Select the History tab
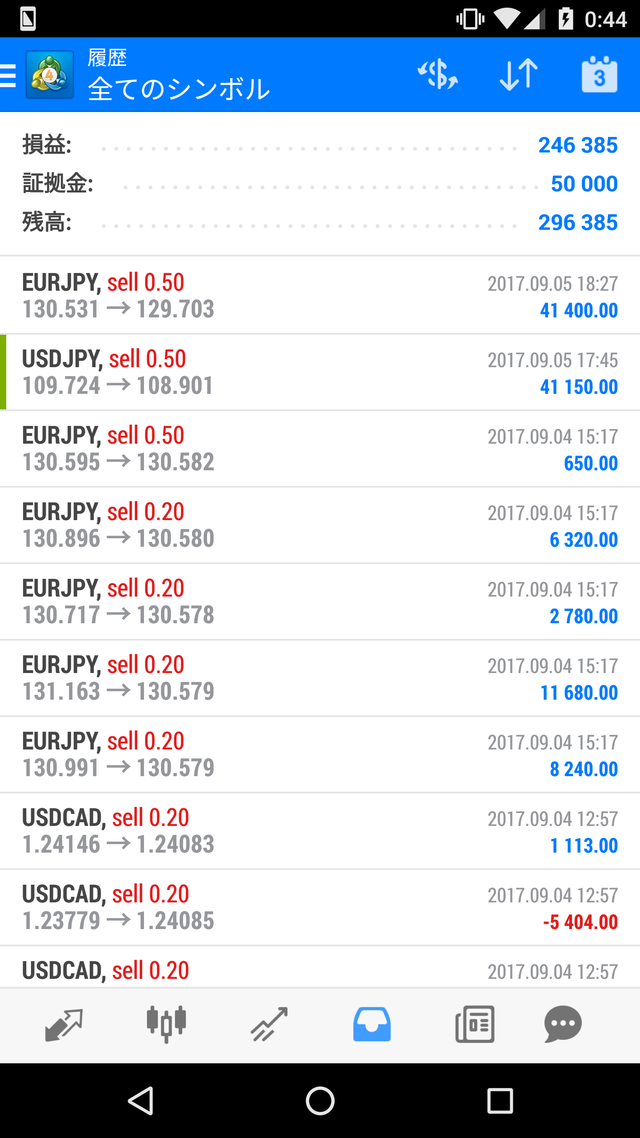Image resolution: width=640 pixels, height=1138 pixels. pos(372,1024)
